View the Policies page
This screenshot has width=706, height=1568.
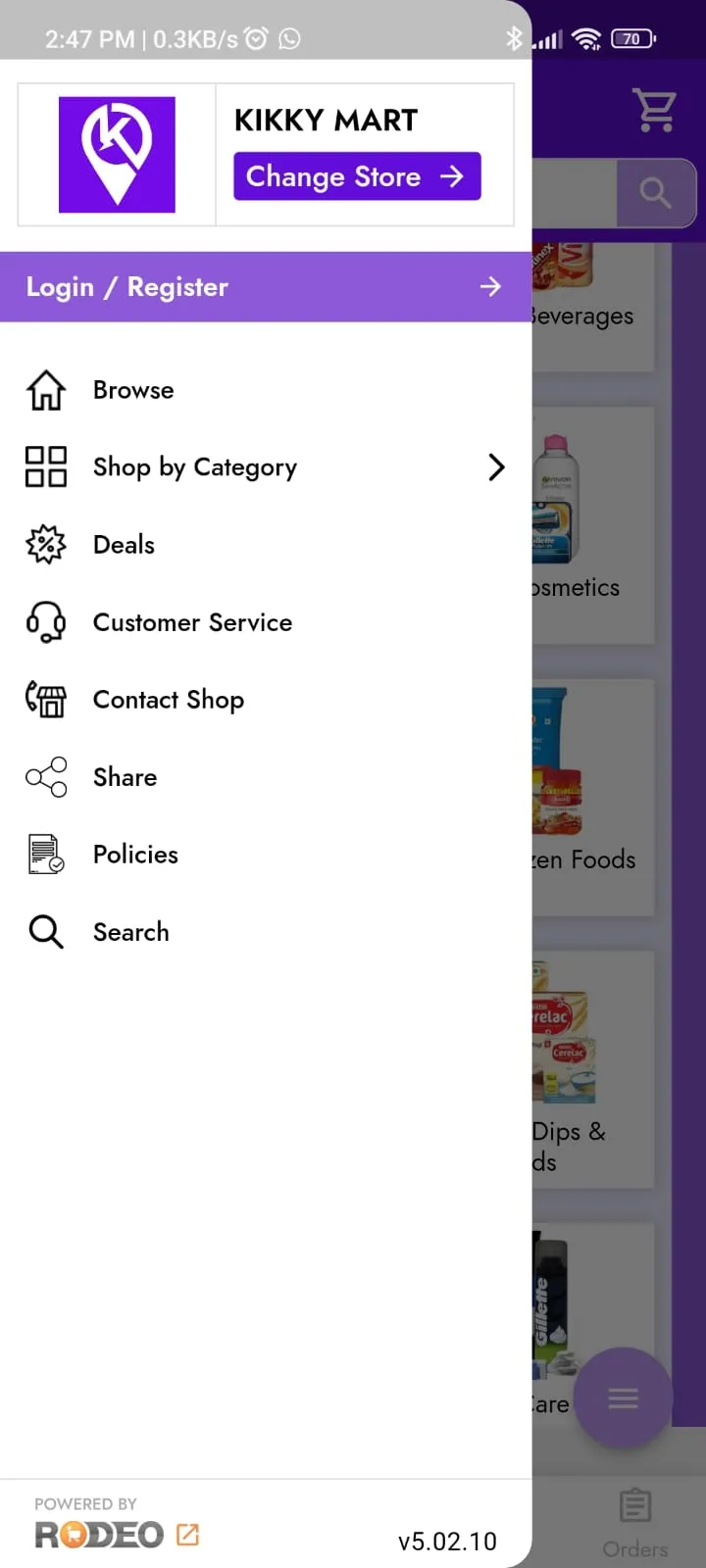click(135, 855)
